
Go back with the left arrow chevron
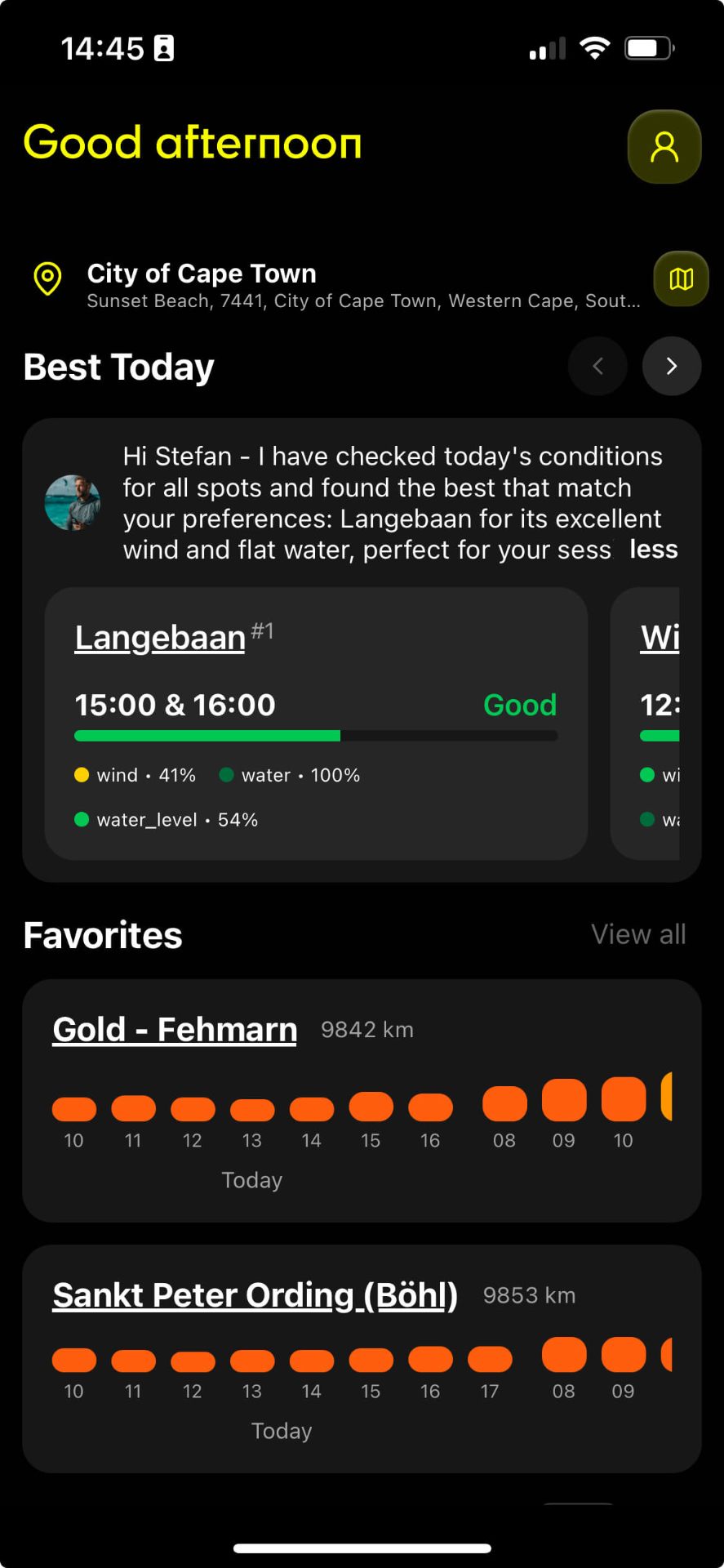(x=597, y=366)
